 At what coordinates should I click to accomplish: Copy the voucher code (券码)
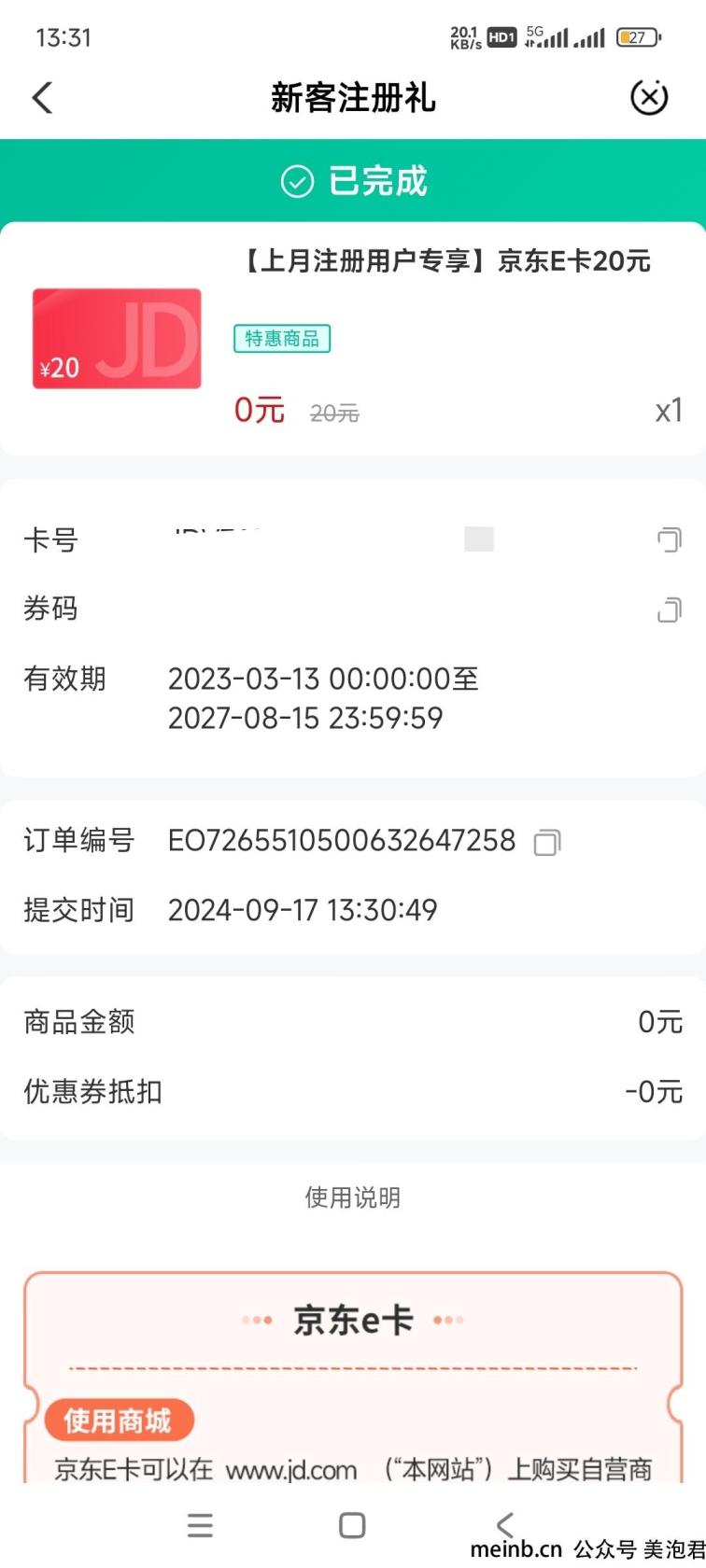pyautogui.click(x=669, y=609)
